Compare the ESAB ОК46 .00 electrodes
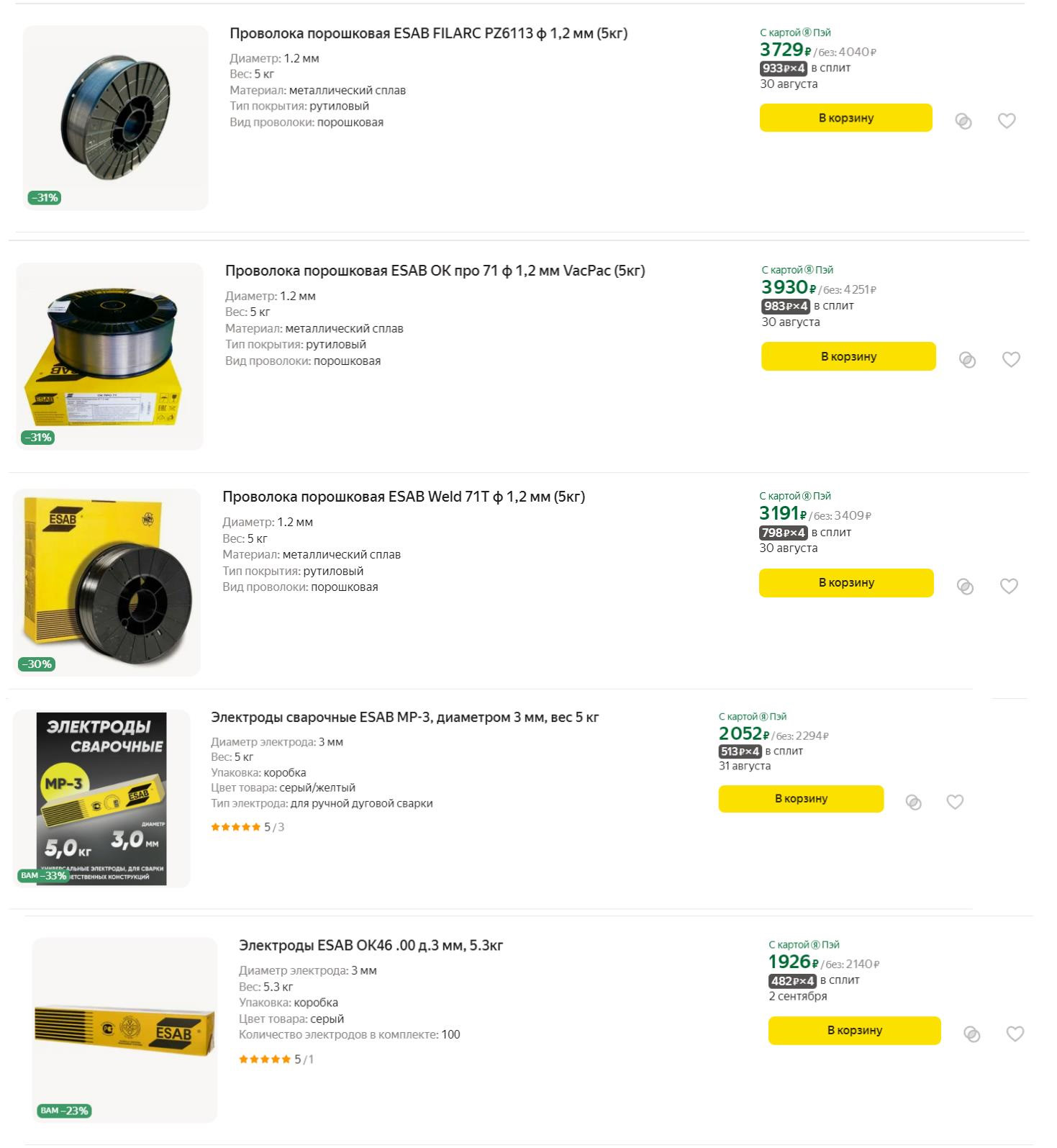 (x=972, y=1034)
